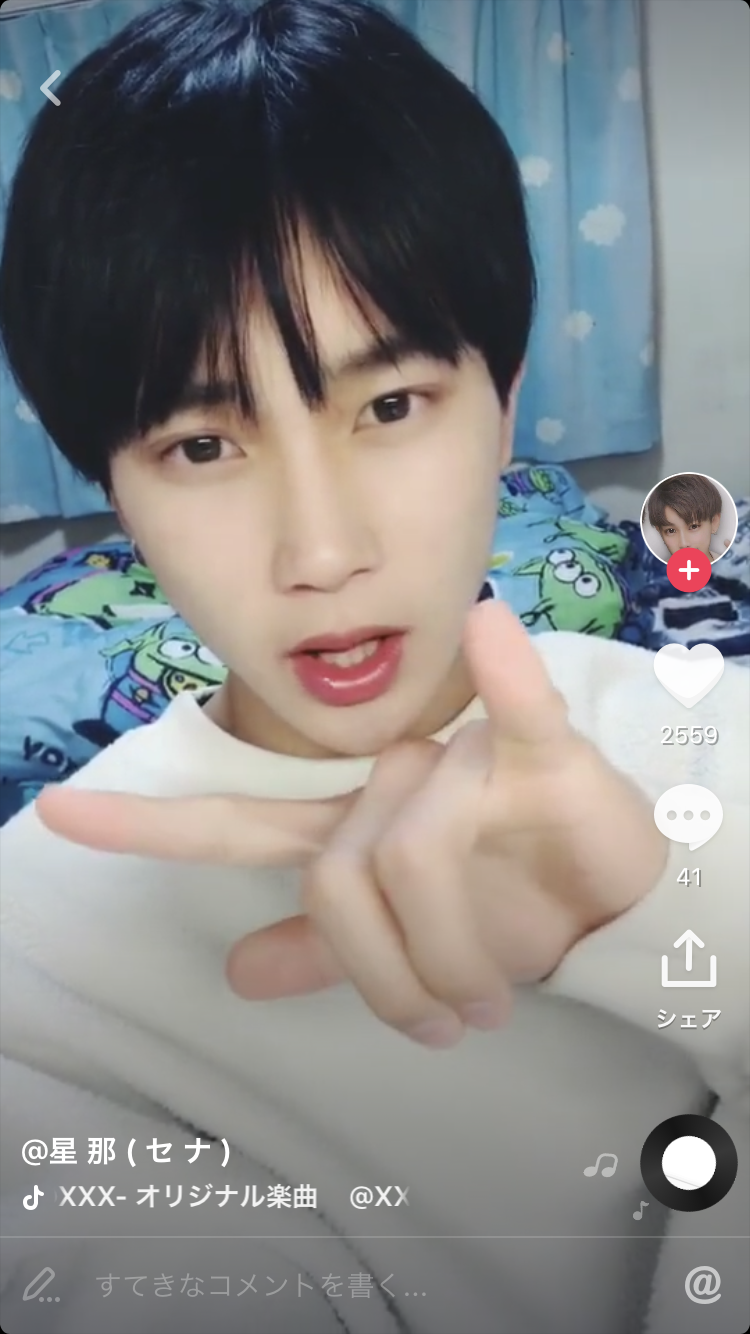The width and height of the screenshot is (750, 1334).
Task: Open the comments bubble
Action: (689, 817)
